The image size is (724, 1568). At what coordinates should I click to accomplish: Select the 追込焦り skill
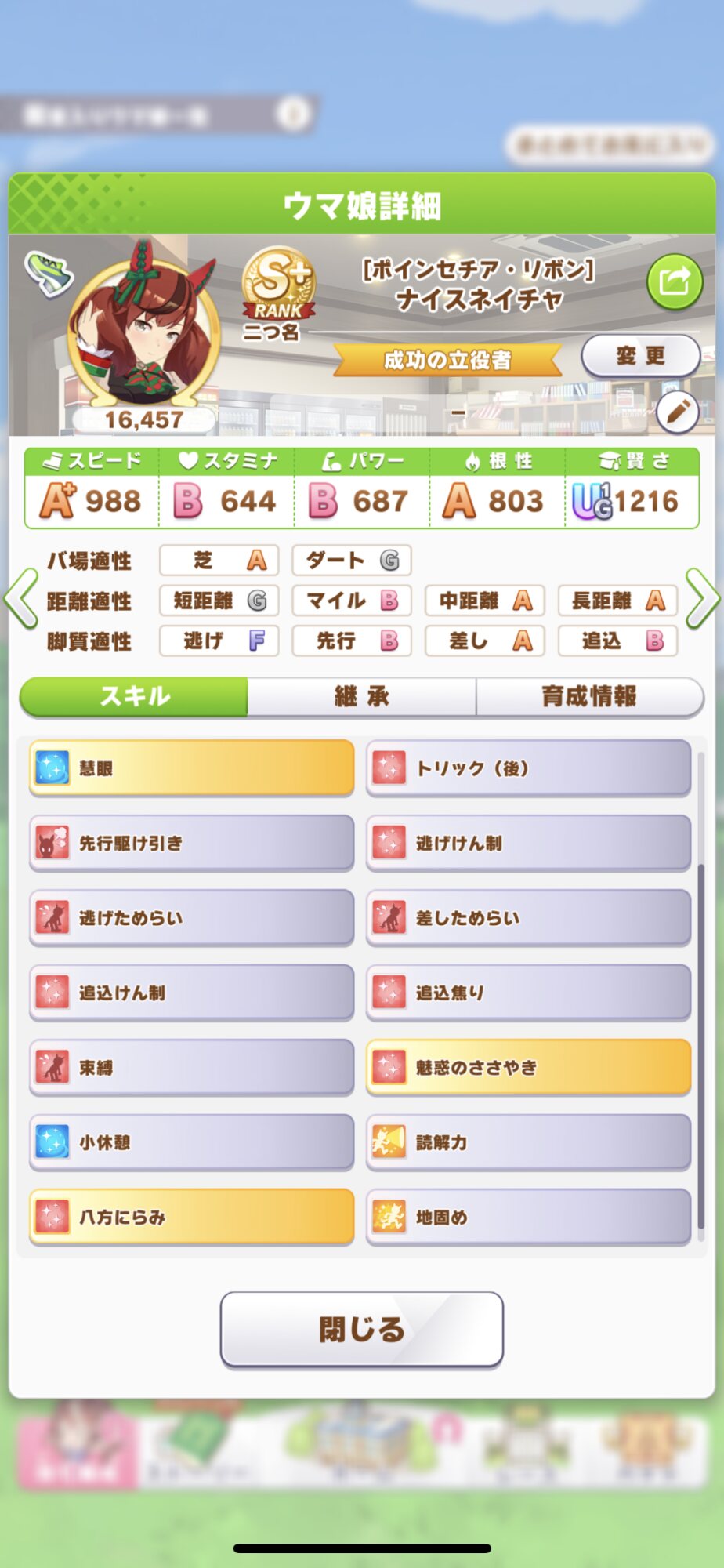click(x=528, y=993)
